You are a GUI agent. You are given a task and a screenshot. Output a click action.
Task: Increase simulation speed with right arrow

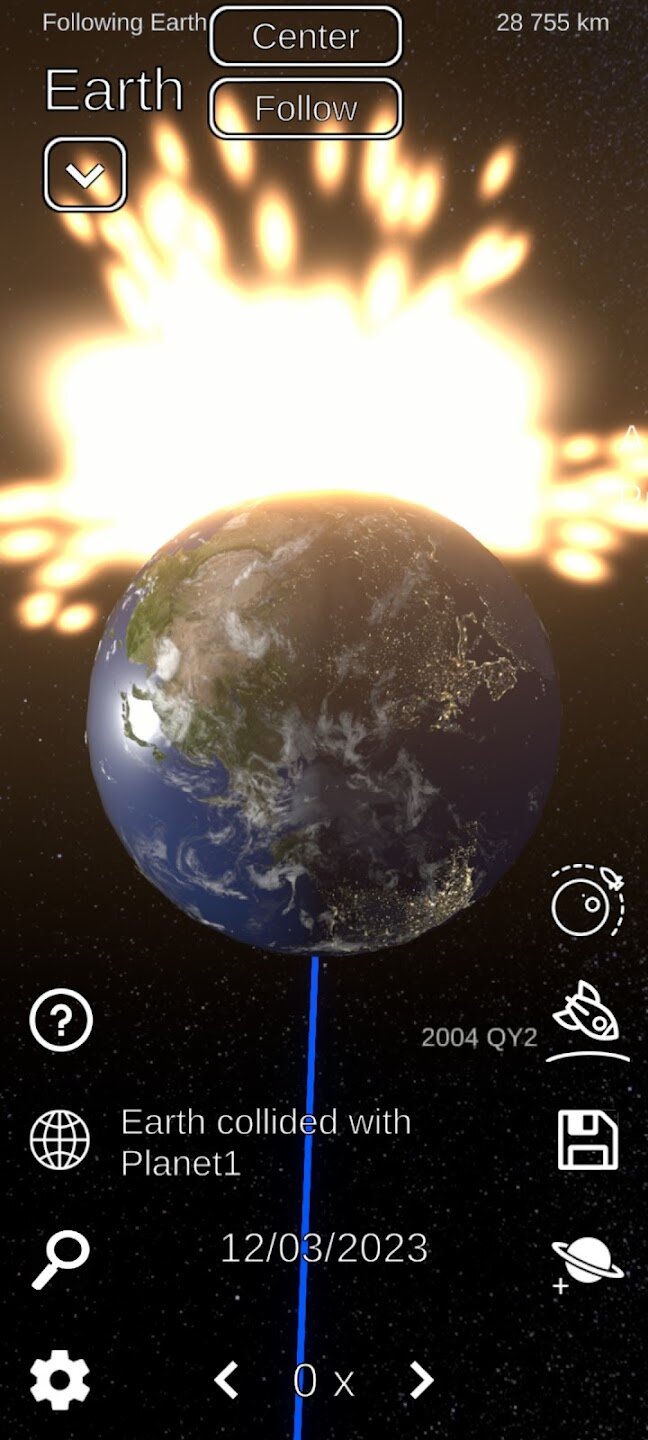click(422, 1381)
